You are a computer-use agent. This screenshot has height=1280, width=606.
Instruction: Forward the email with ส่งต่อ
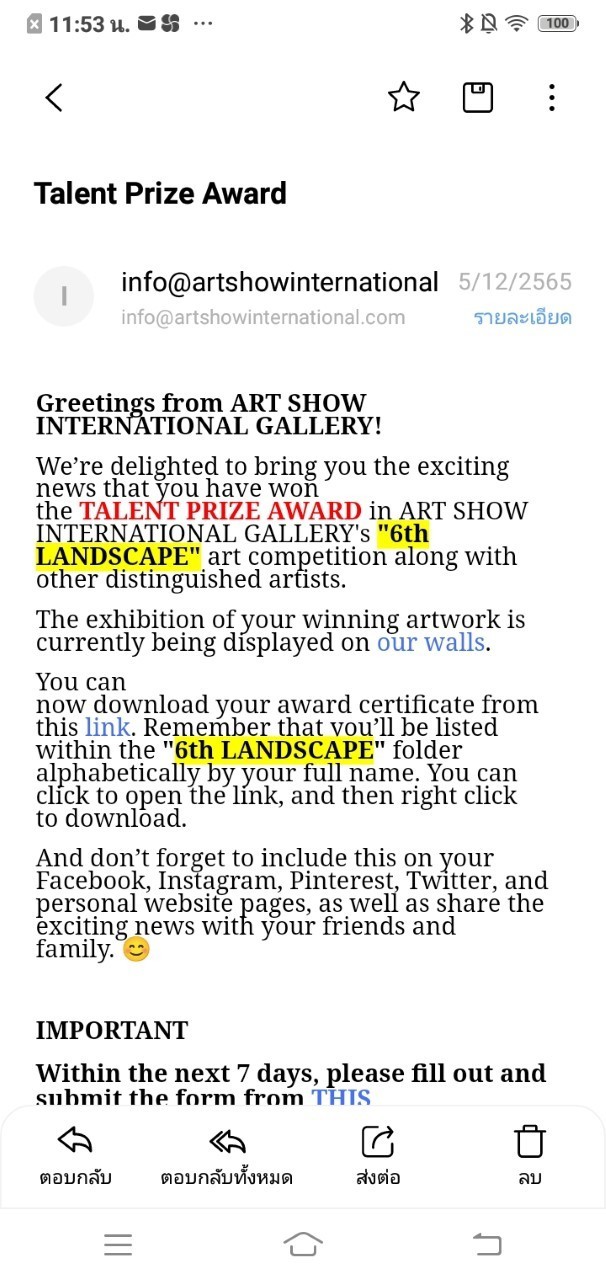tap(378, 1156)
